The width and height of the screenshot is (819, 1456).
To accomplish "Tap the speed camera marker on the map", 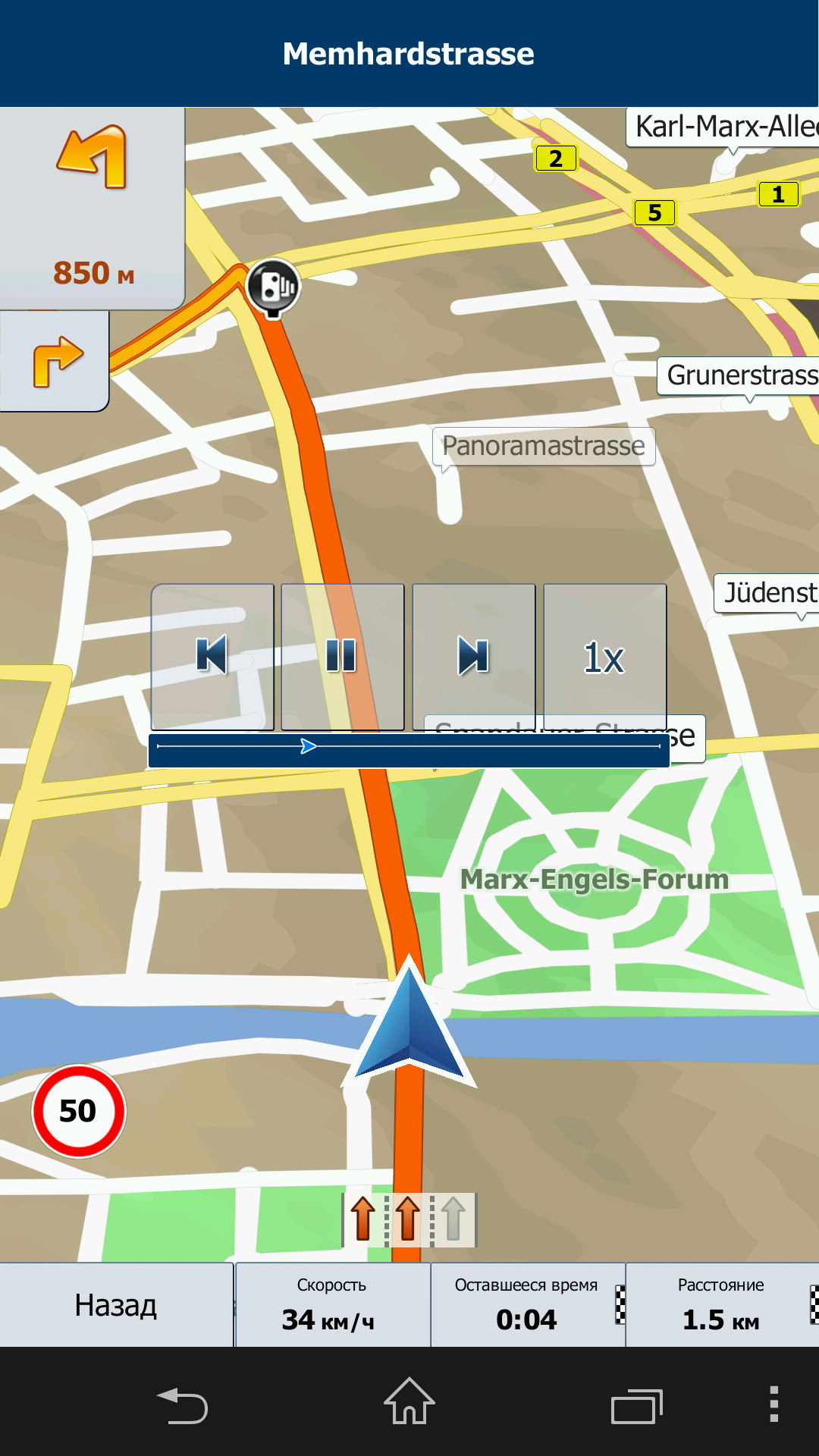I will 273,287.
